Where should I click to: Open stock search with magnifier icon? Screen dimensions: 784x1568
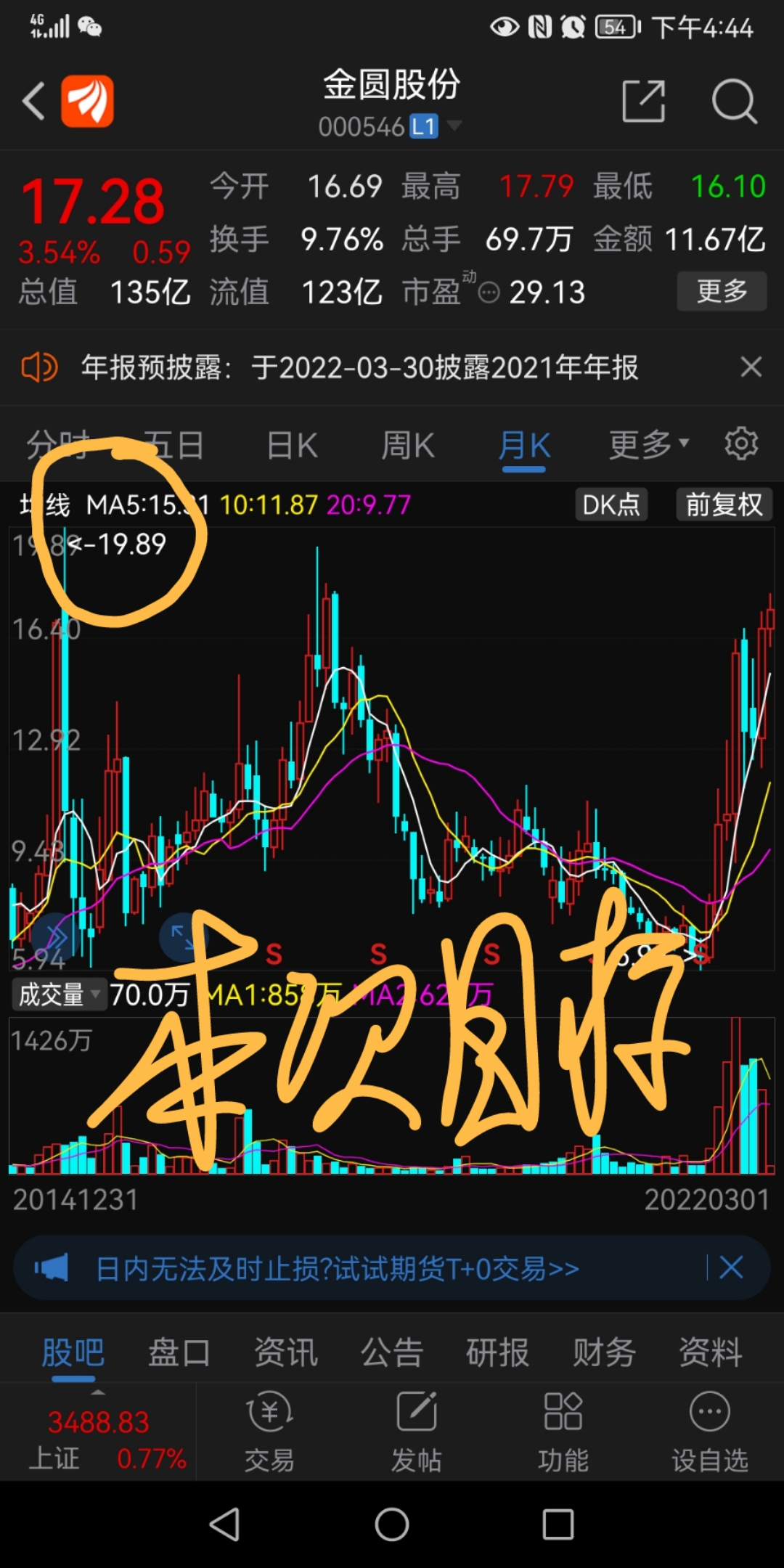735,102
